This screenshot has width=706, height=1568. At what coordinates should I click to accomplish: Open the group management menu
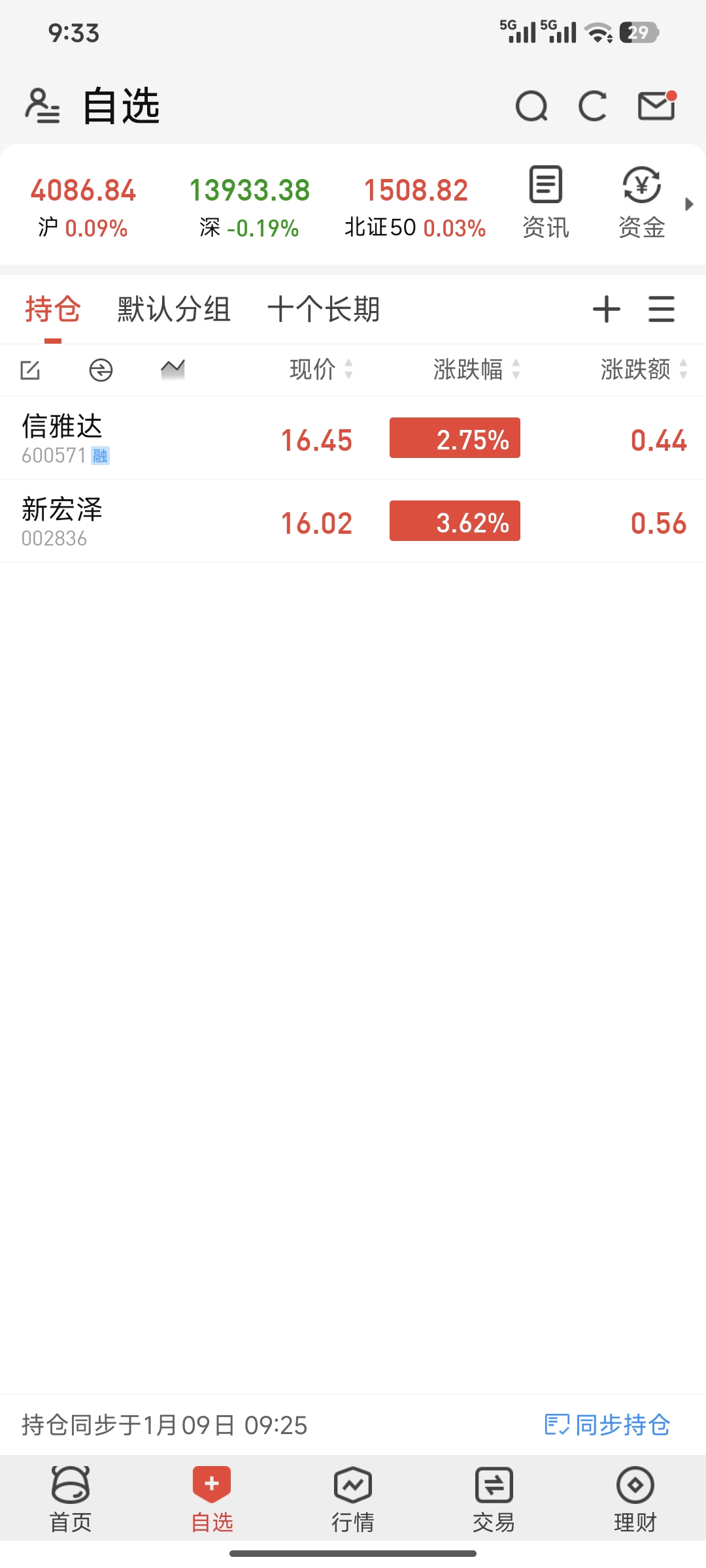[661, 310]
